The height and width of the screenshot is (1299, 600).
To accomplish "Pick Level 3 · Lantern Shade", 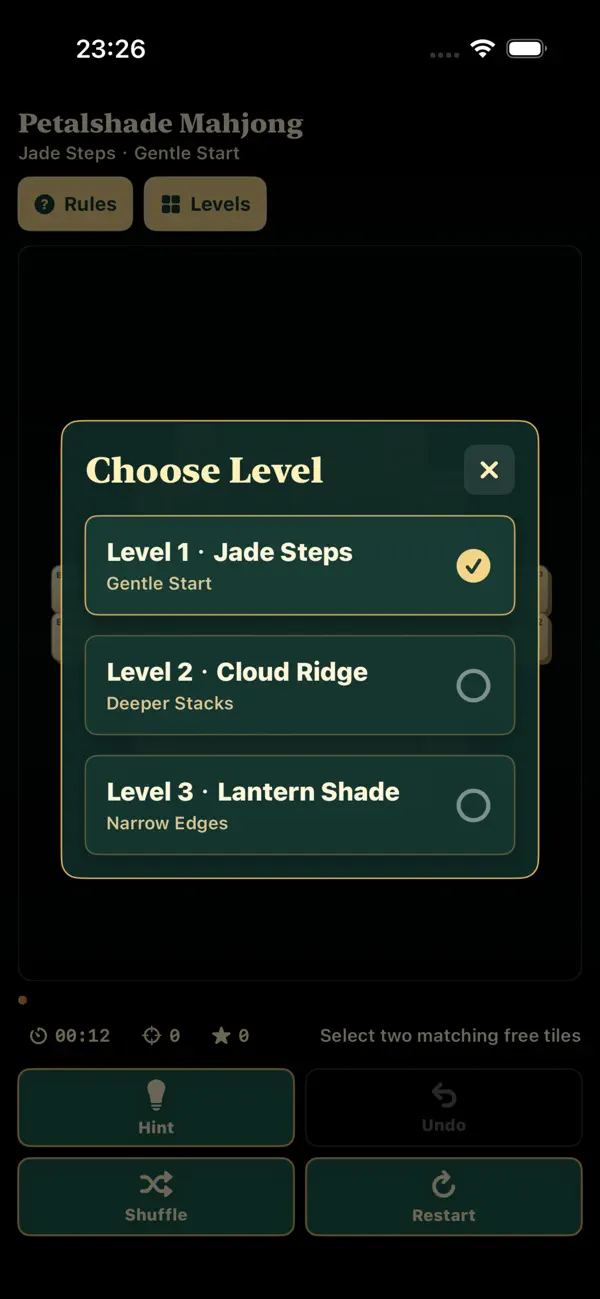I will point(300,805).
